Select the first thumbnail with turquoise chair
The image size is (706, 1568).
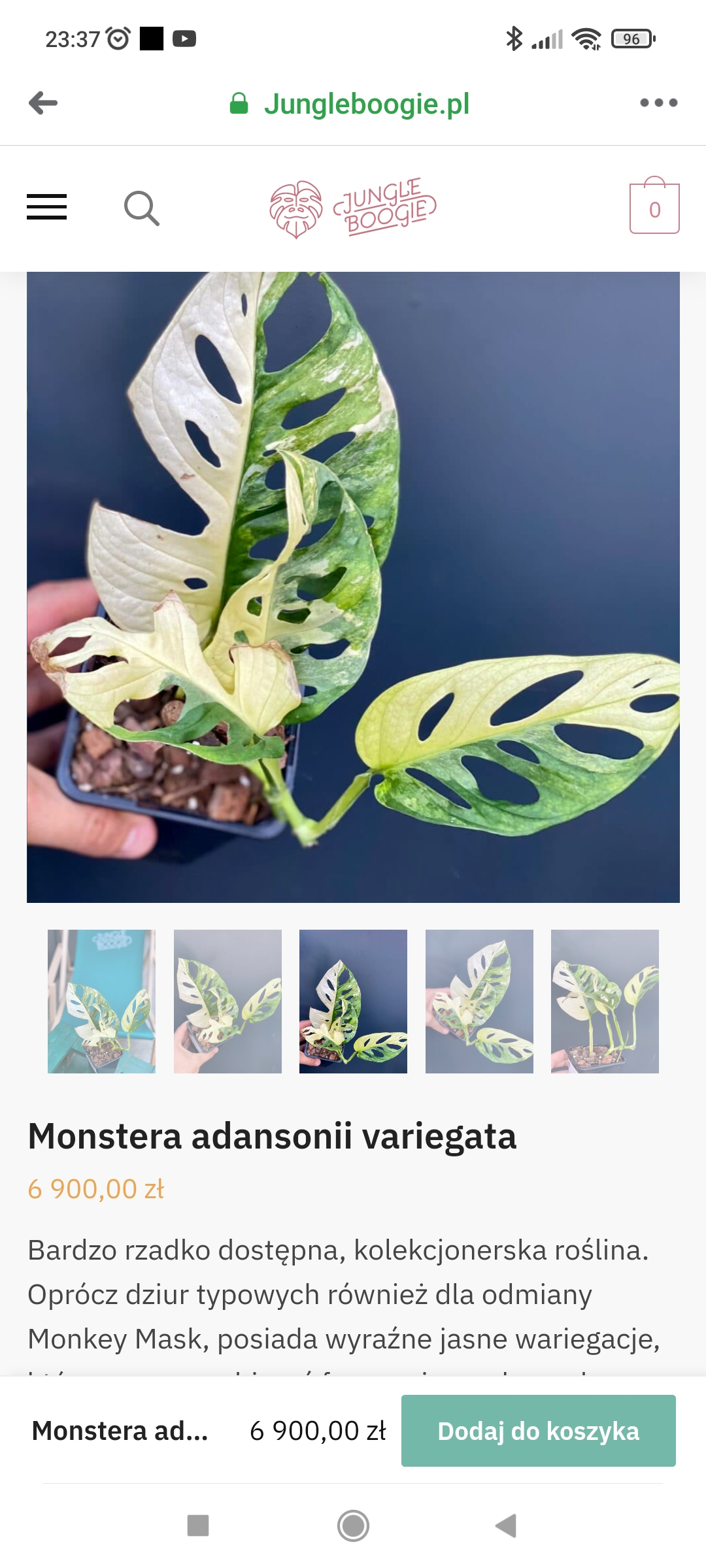coord(101,1001)
